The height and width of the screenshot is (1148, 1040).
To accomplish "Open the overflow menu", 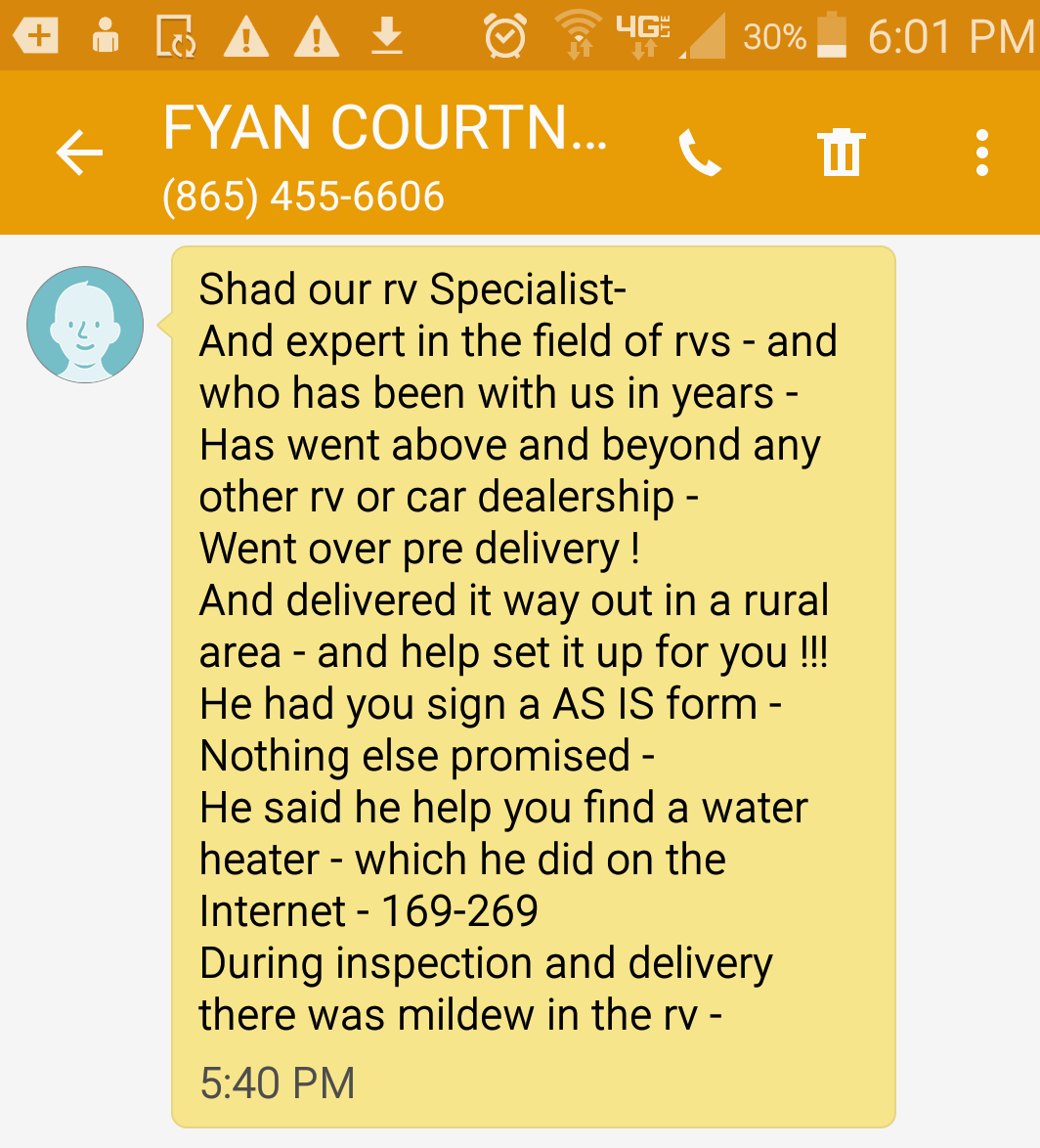I will (981, 154).
